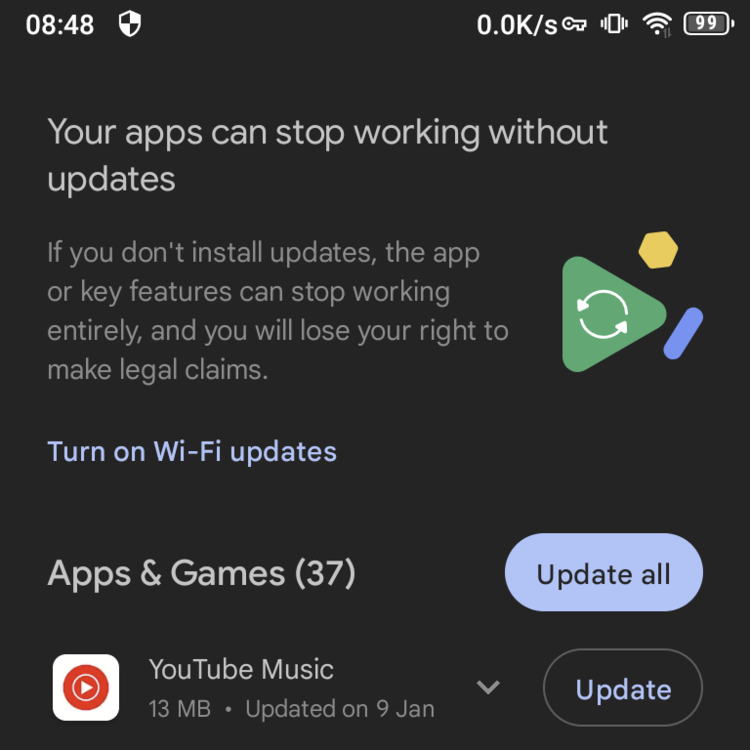Update YouTube Music app
The height and width of the screenshot is (750, 750).
point(622,689)
